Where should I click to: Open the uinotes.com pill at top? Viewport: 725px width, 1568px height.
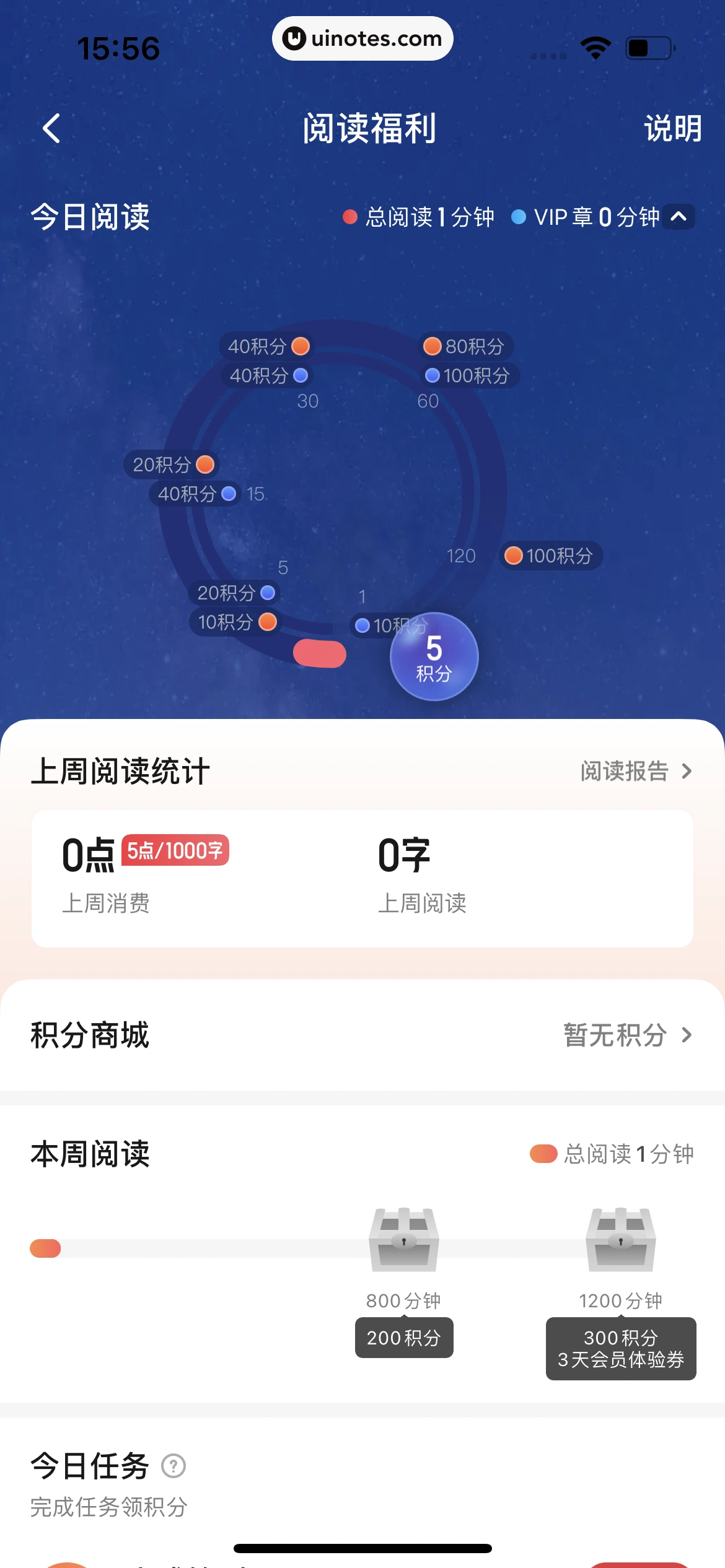coord(362,38)
